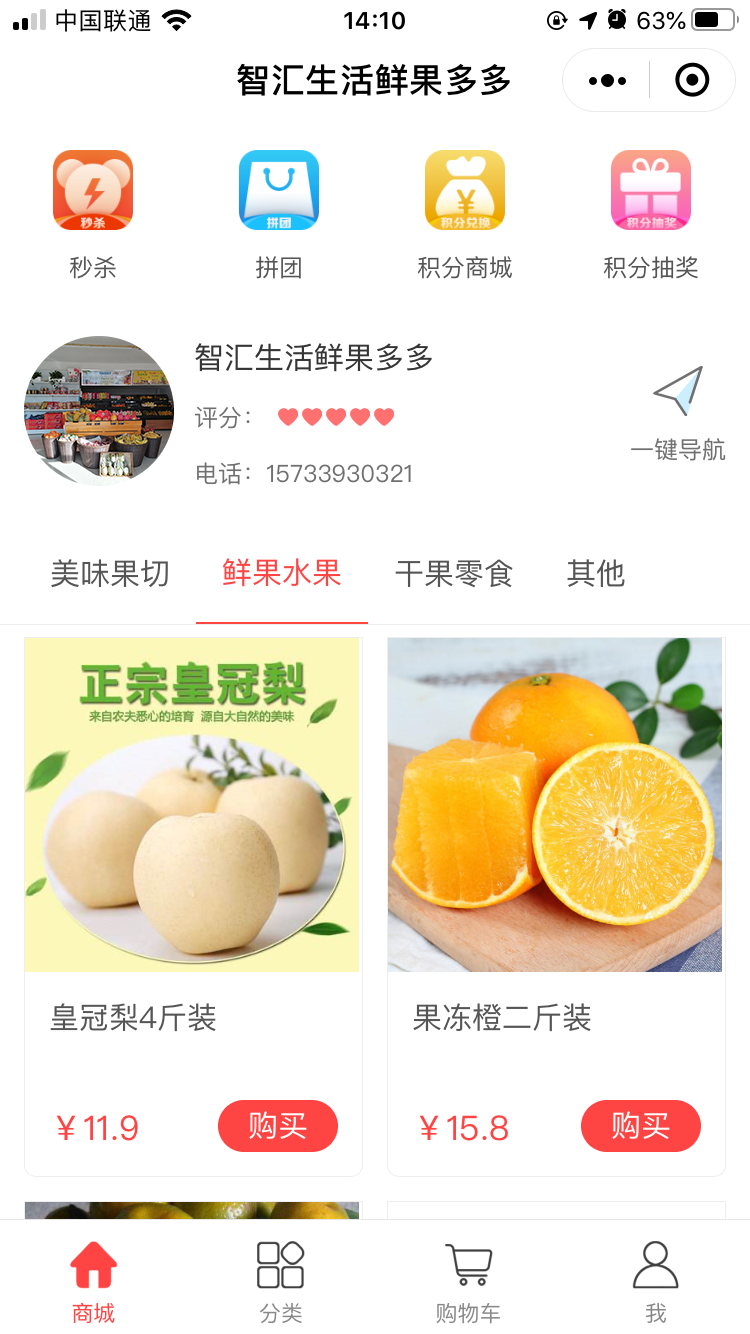Close the mini program with the circle icon
This screenshot has height=1334, width=750.
point(692,80)
